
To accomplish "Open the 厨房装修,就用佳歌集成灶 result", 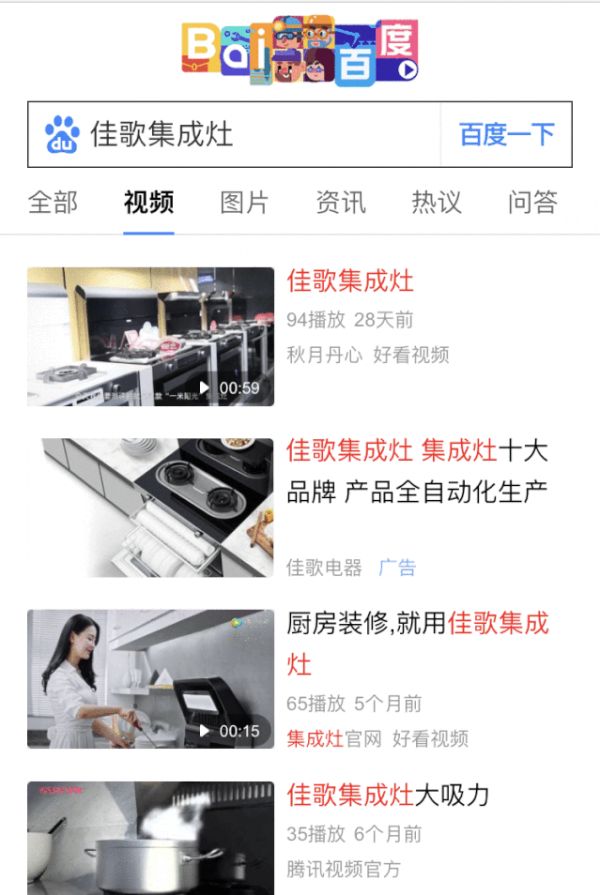I will click(x=417, y=643).
